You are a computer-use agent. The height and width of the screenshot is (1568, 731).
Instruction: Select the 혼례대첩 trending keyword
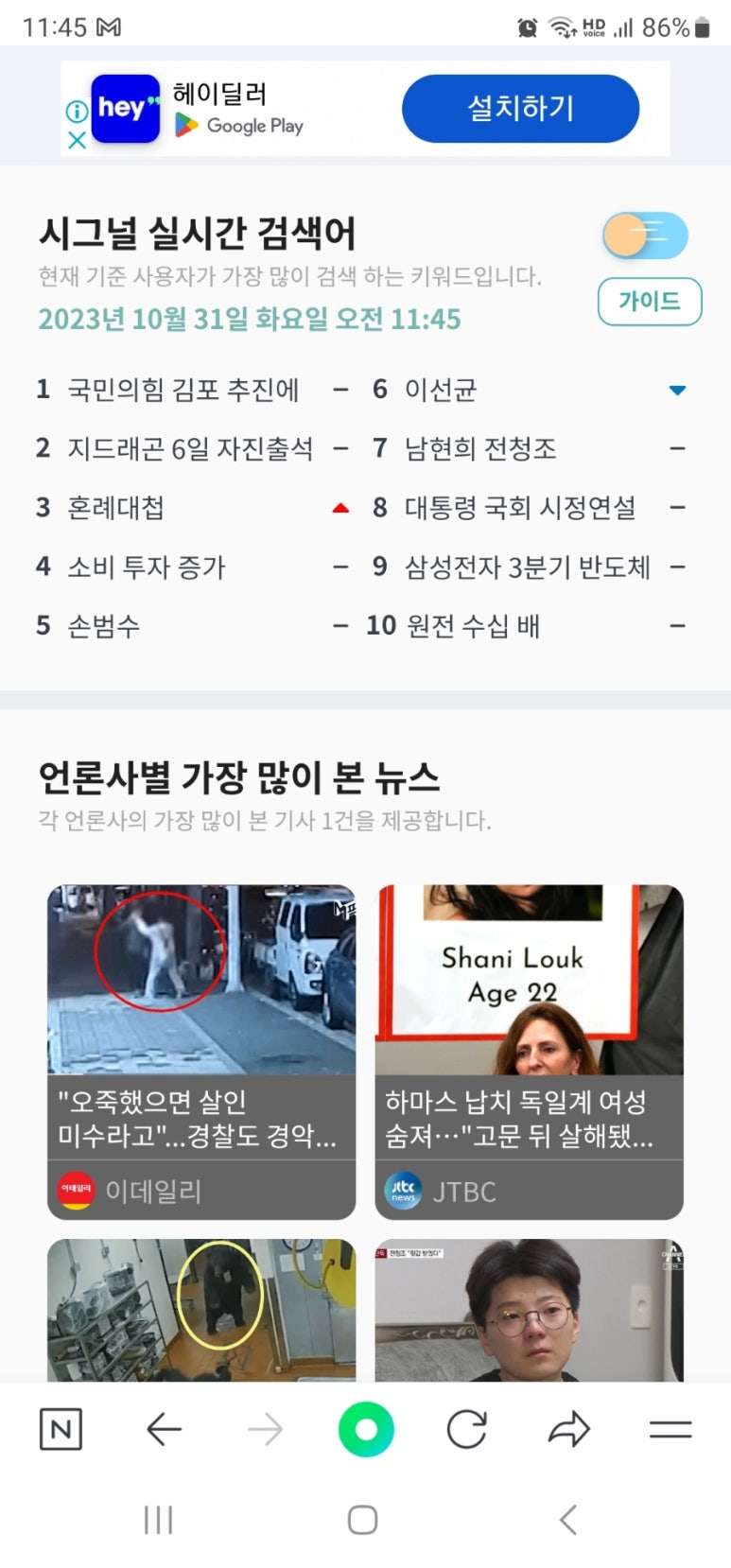click(x=116, y=508)
